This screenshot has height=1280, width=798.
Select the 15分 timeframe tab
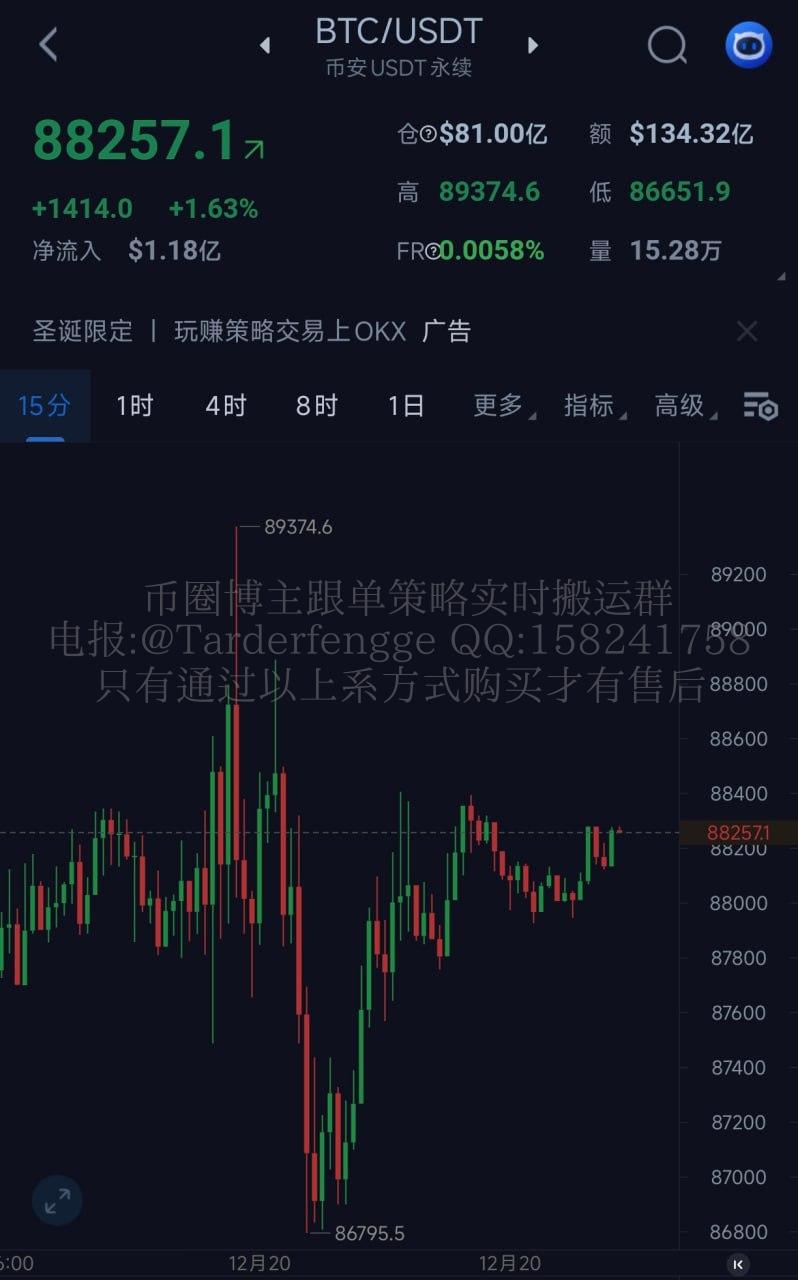45,406
